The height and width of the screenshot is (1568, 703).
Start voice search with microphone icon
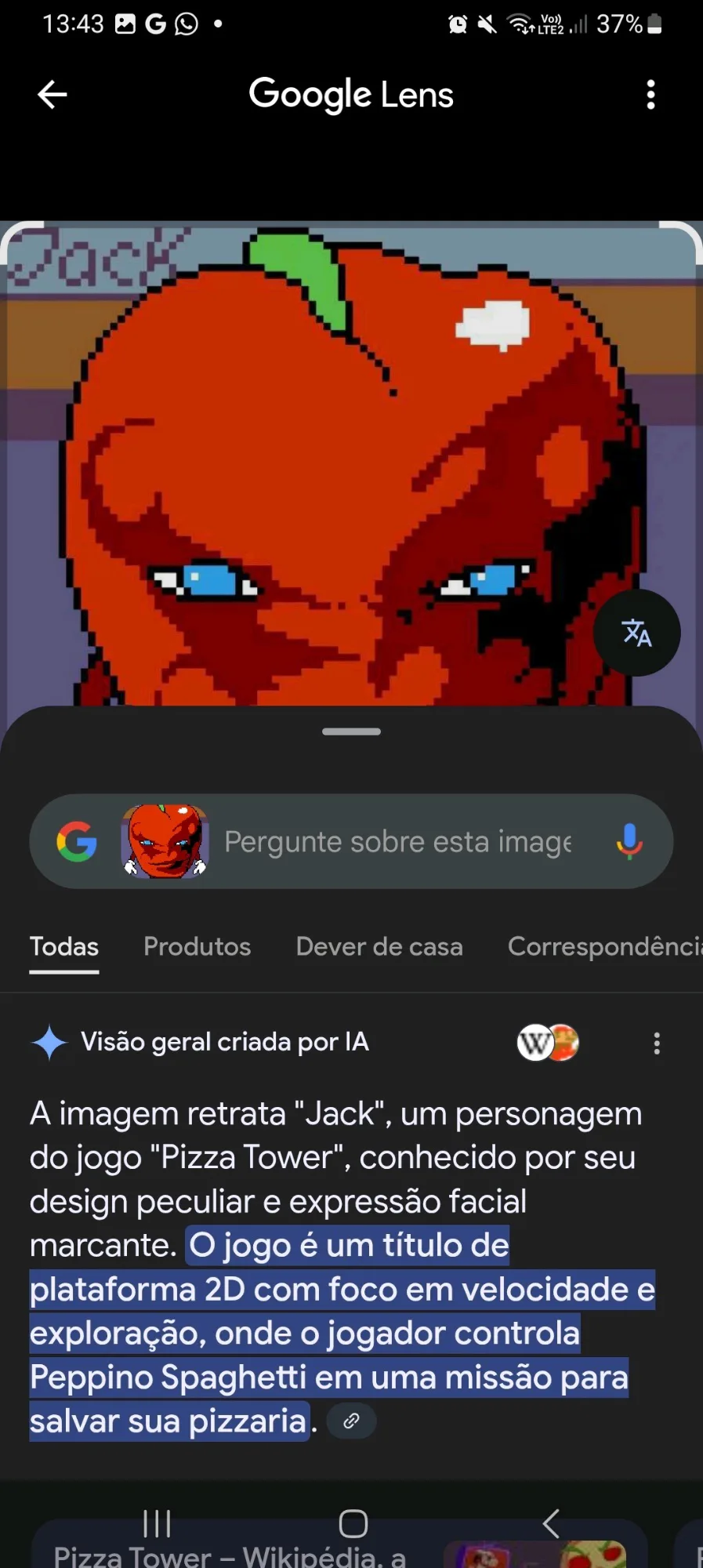click(629, 841)
